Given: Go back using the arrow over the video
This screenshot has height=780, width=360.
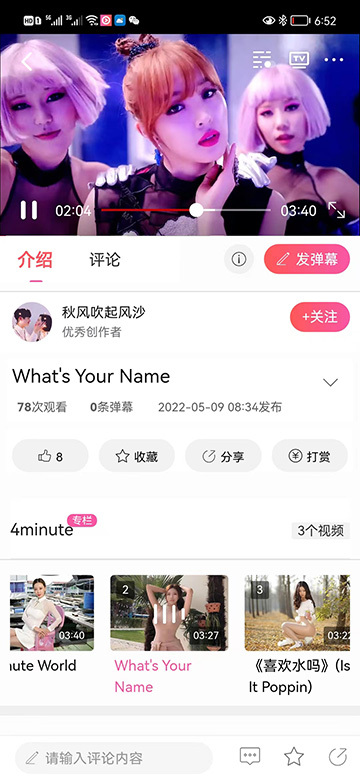Looking at the screenshot, I should [27, 61].
